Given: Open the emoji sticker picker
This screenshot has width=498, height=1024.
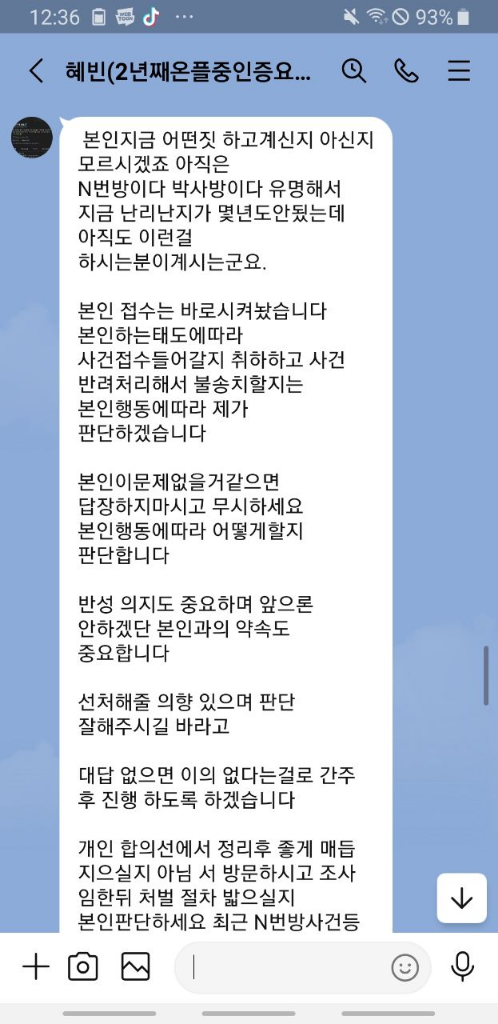Looking at the screenshot, I should coord(405,967).
